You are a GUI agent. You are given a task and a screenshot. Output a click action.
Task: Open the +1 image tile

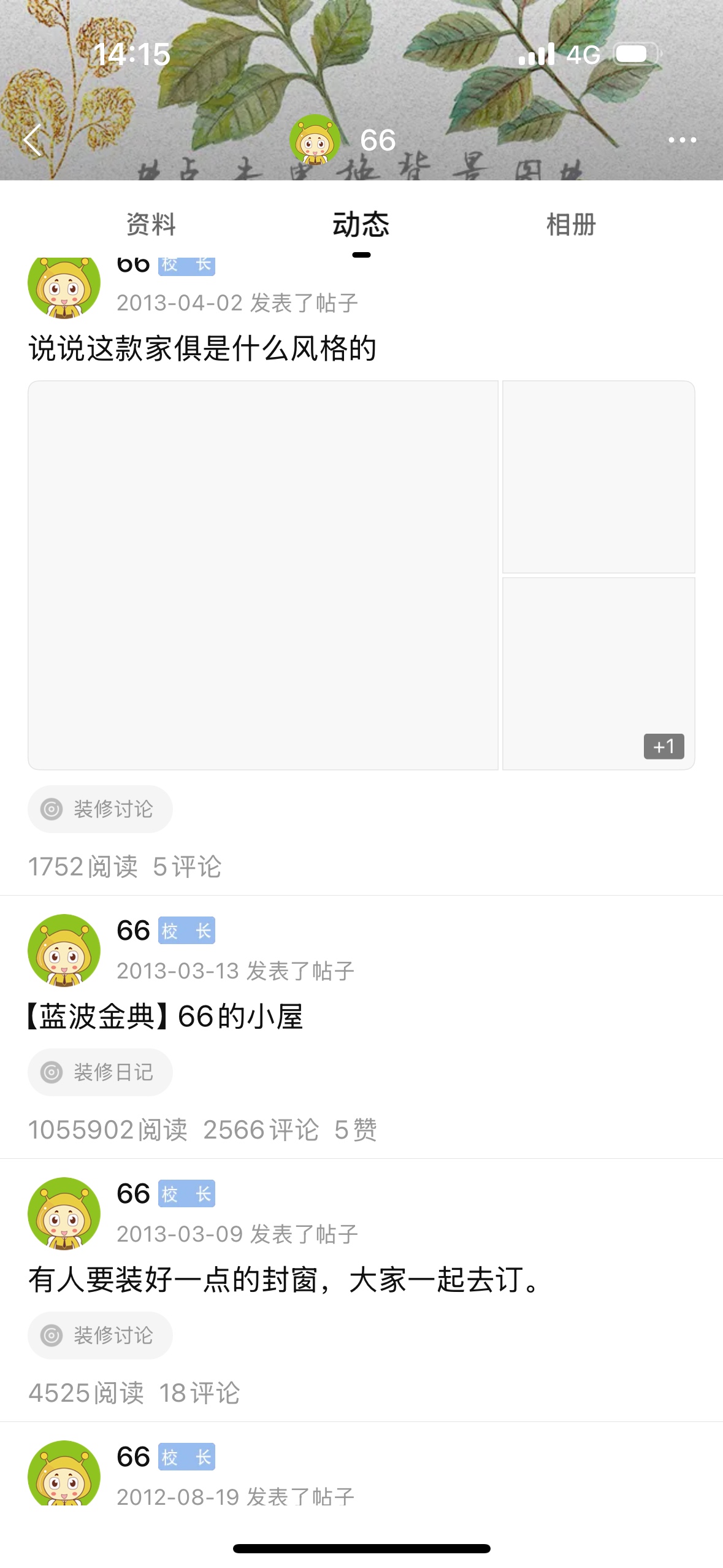(x=599, y=673)
